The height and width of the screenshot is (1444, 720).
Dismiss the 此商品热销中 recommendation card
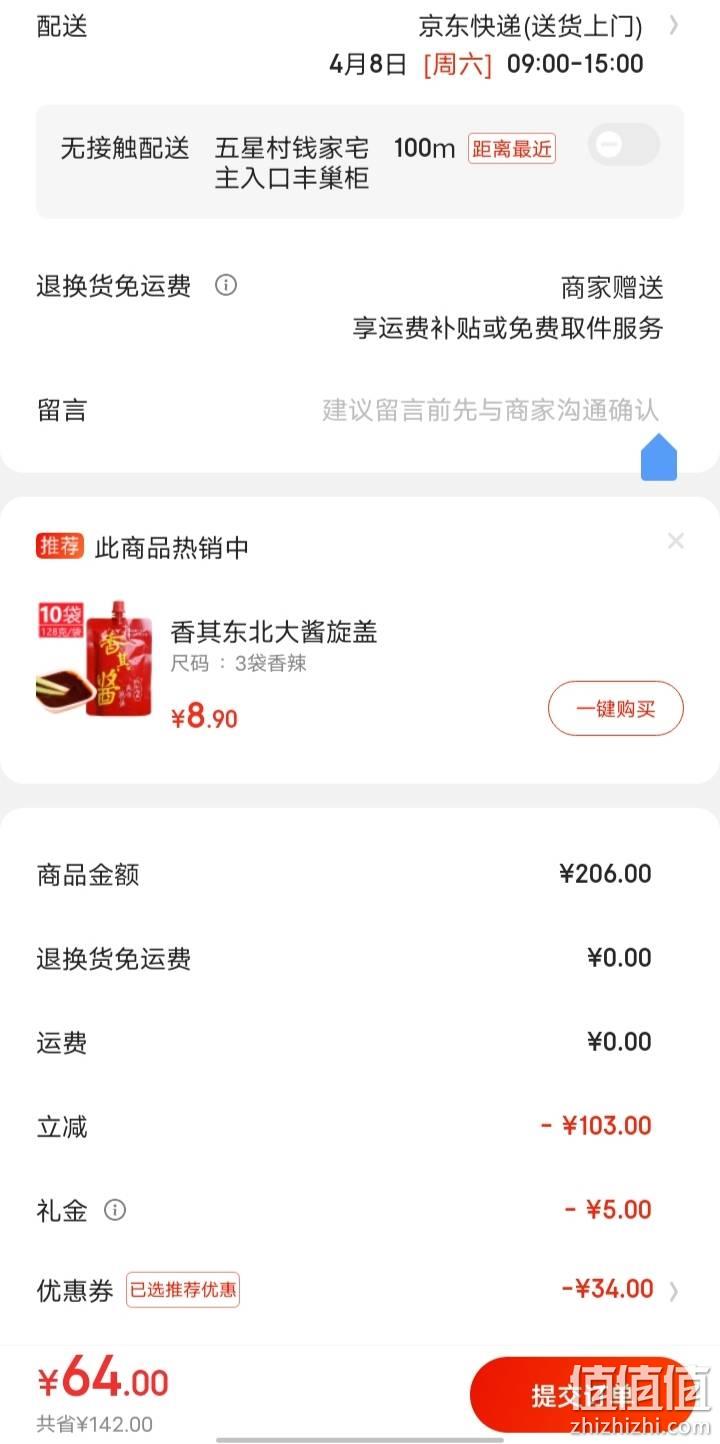[676, 541]
